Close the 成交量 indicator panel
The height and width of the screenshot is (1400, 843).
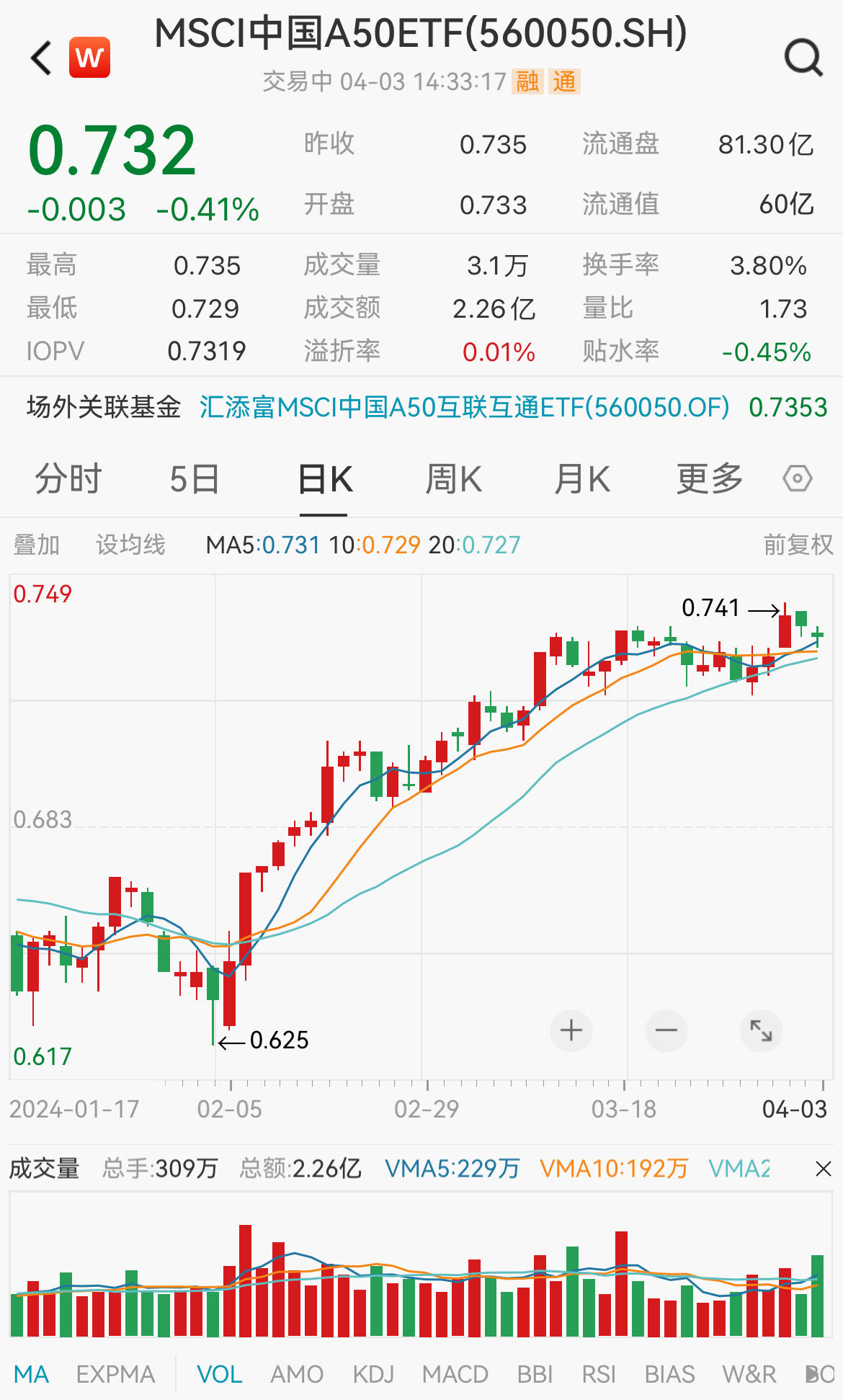823,1169
